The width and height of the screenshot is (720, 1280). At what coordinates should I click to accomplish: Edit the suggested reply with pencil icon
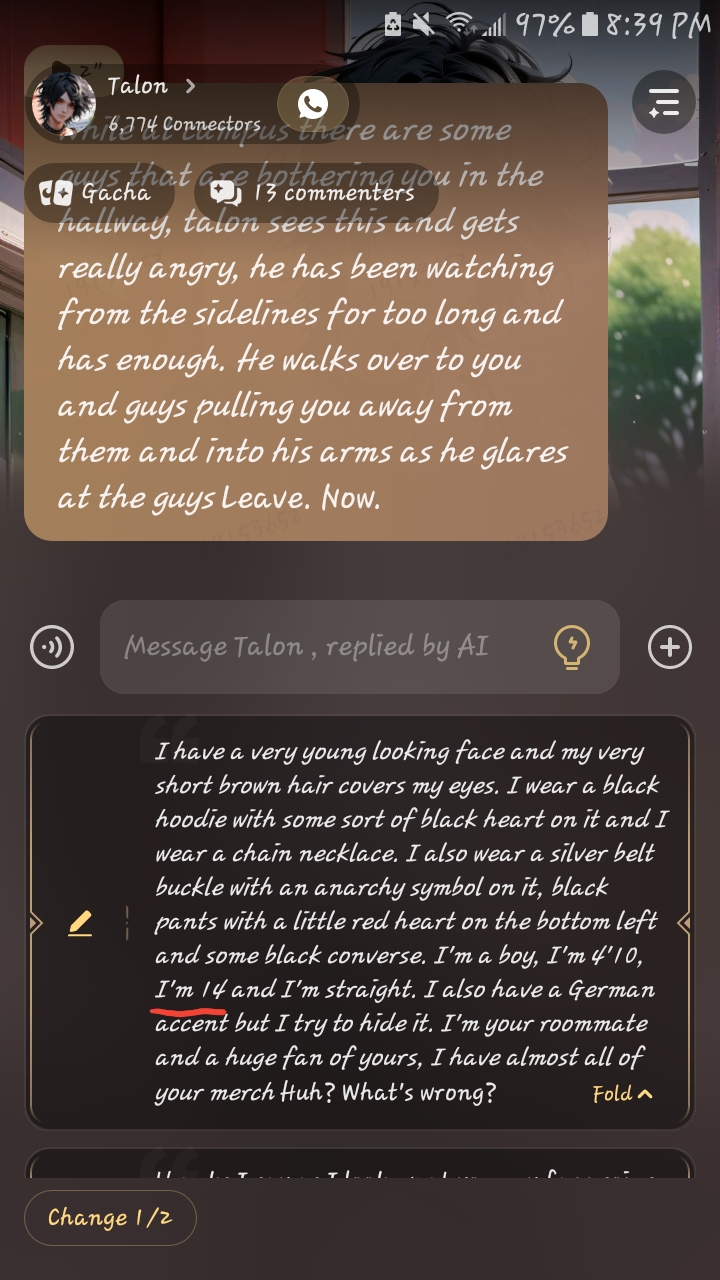(80, 924)
